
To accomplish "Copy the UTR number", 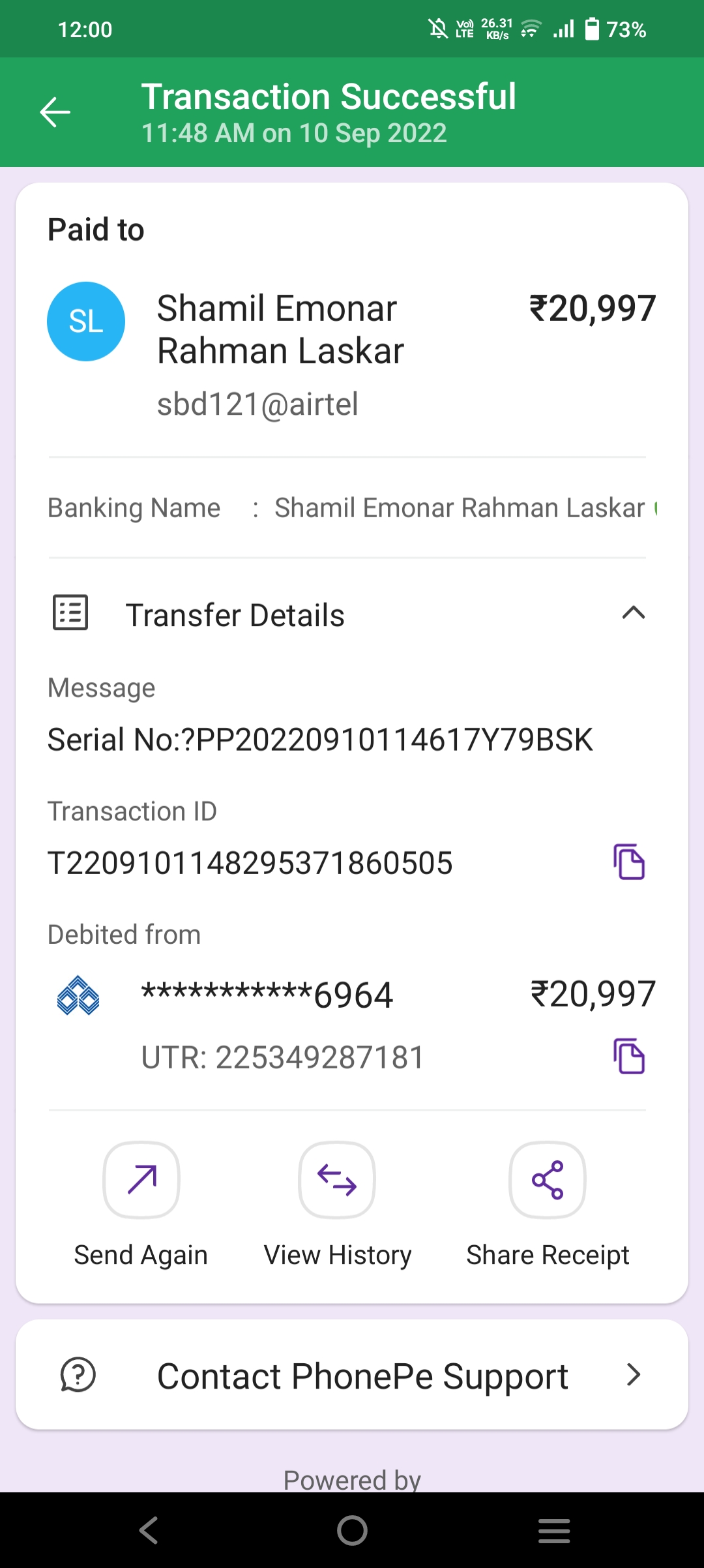I will tap(629, 1056).
